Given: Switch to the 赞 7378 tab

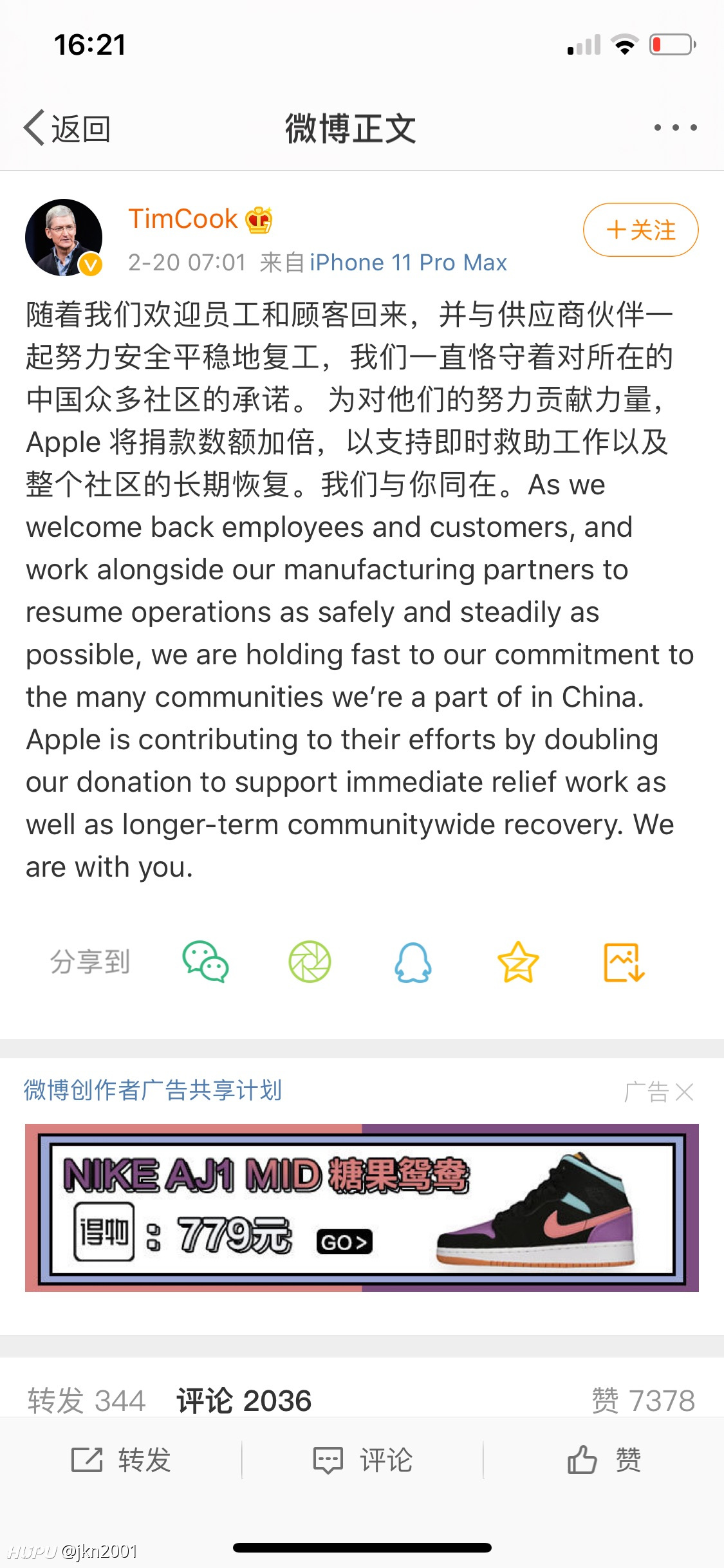Looking at the screenshot, I should (x=644, y=1401).
